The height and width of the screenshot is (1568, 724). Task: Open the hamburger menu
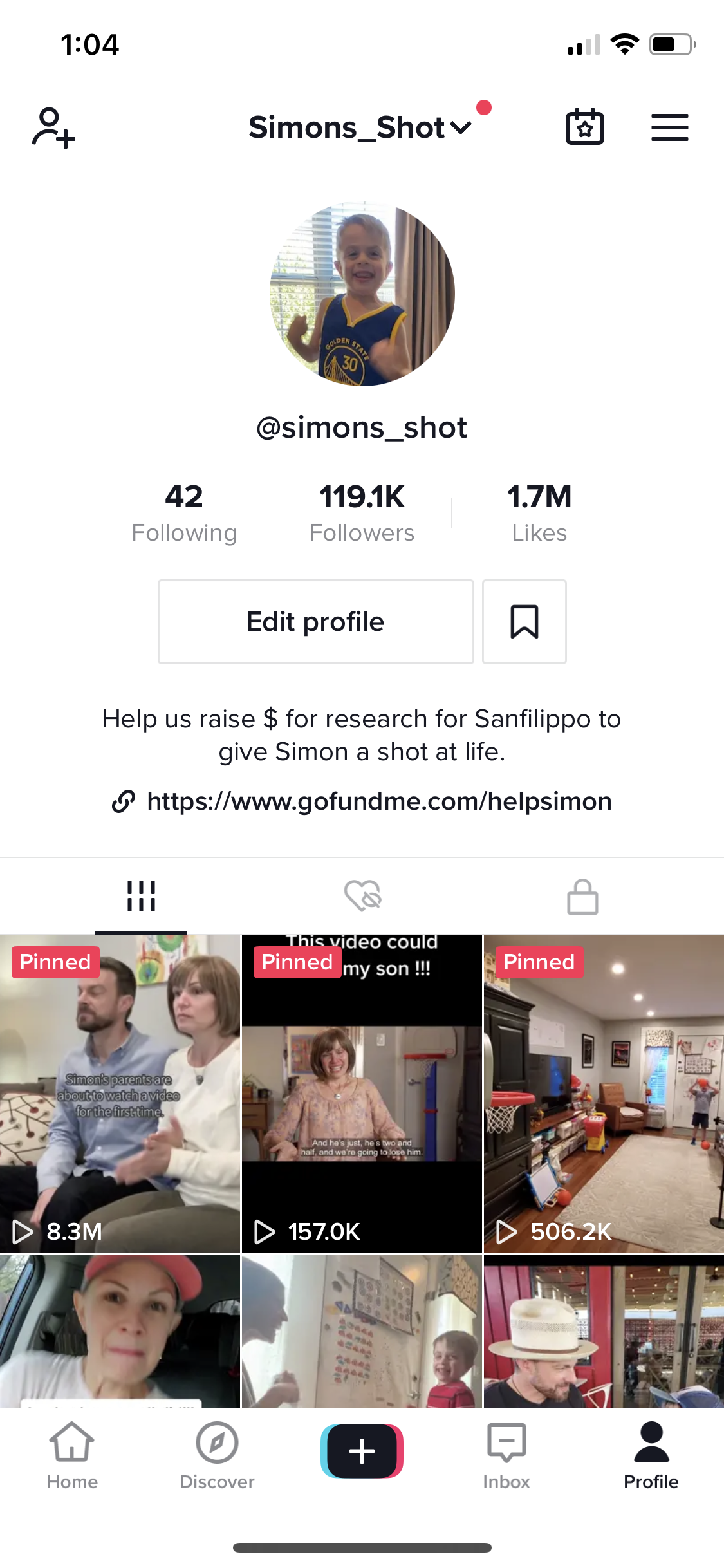[x=669, y=127]
